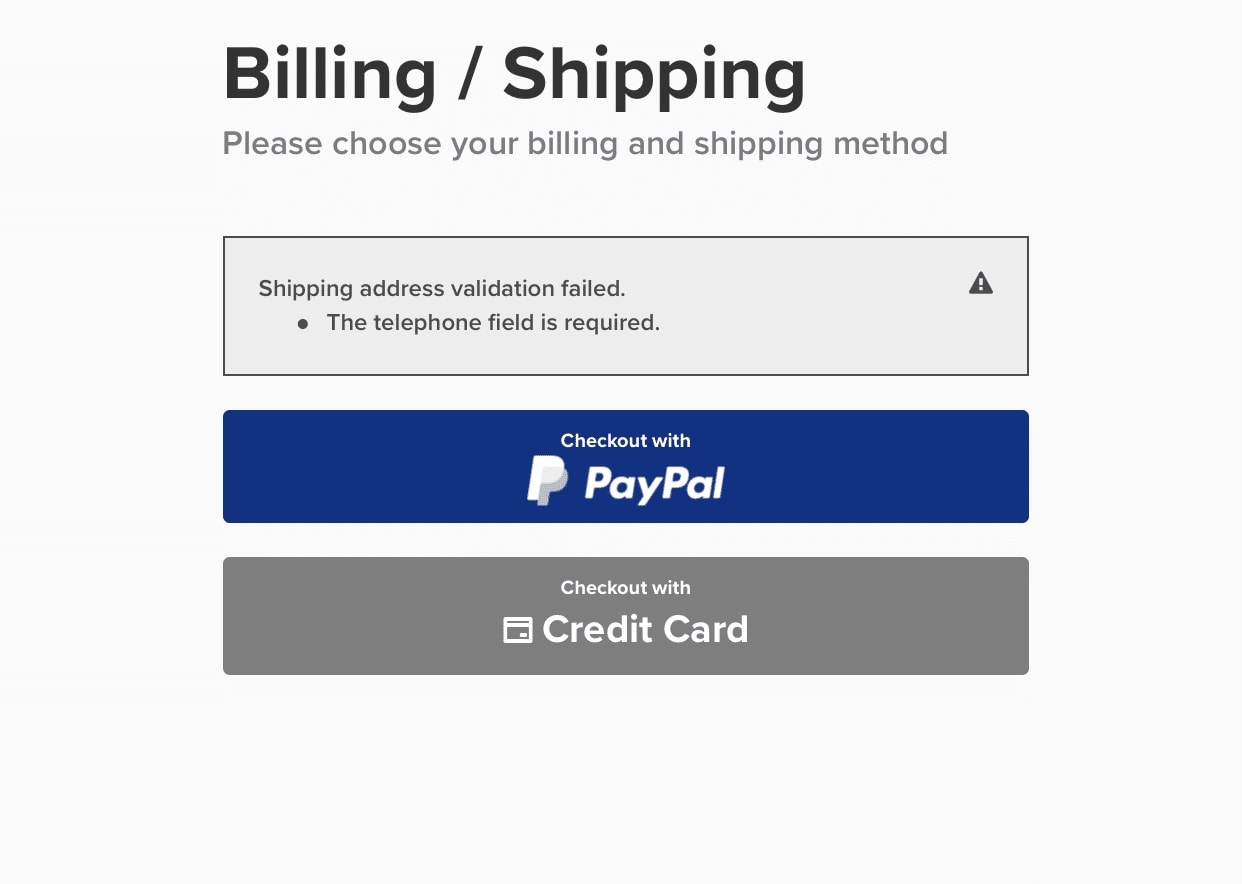Image resolution: width=1242 pixels, height=884 pixels.
Task: Choose Checkout with Credit Card
Action: tap(625, 616)
